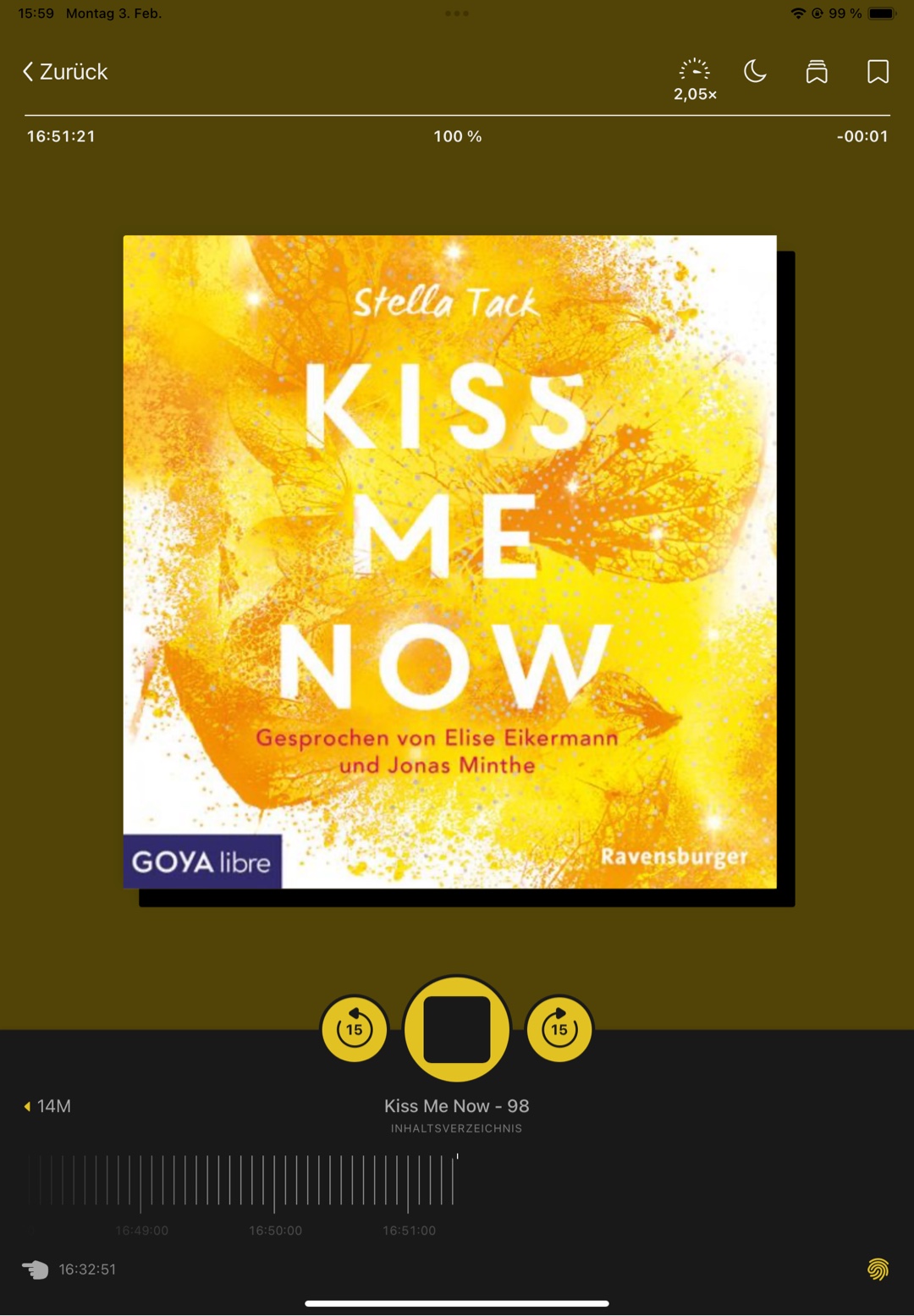914x1316 pixels.
Task: Go back with the Zurück button
Action: point(65,72)
